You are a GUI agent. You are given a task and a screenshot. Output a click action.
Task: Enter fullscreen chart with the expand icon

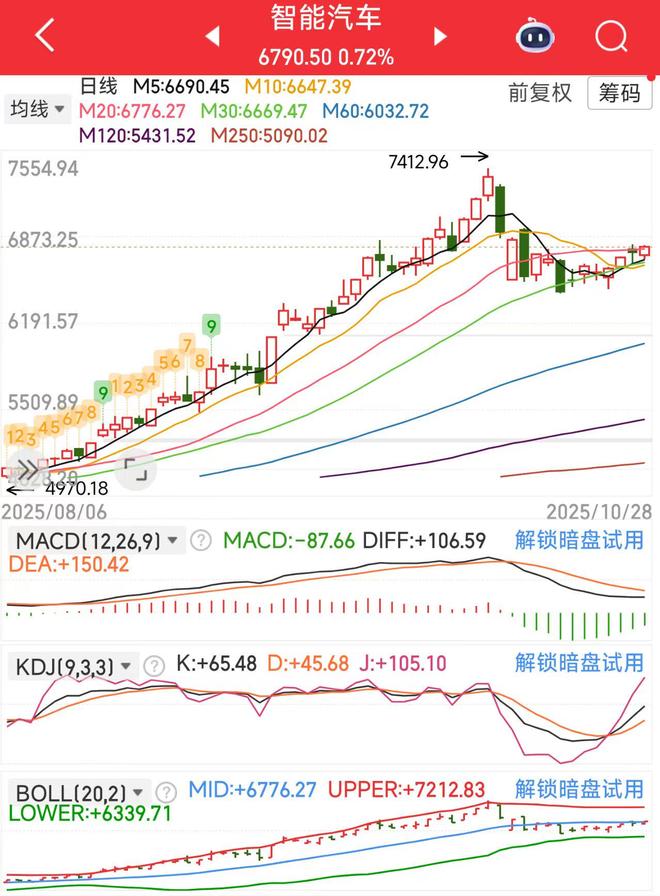pyautogui.click(x=134, y=469)
